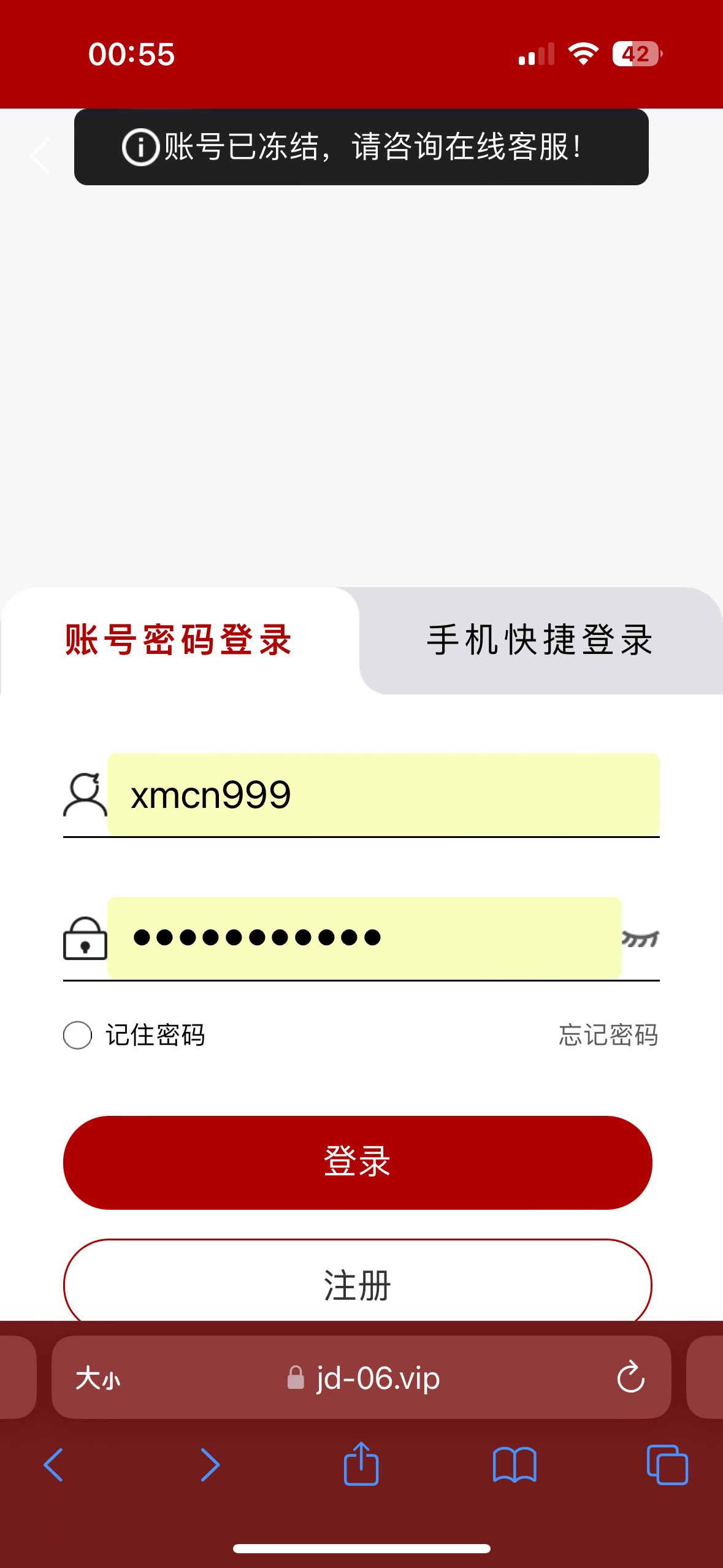This screenshot has width=723, height=1568.
Task: Open page settings via the 大小 control
Action: click(98, 1377)
